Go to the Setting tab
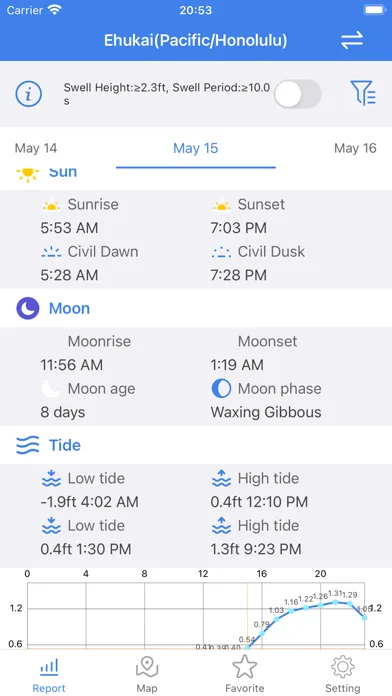 click(343, 675)
